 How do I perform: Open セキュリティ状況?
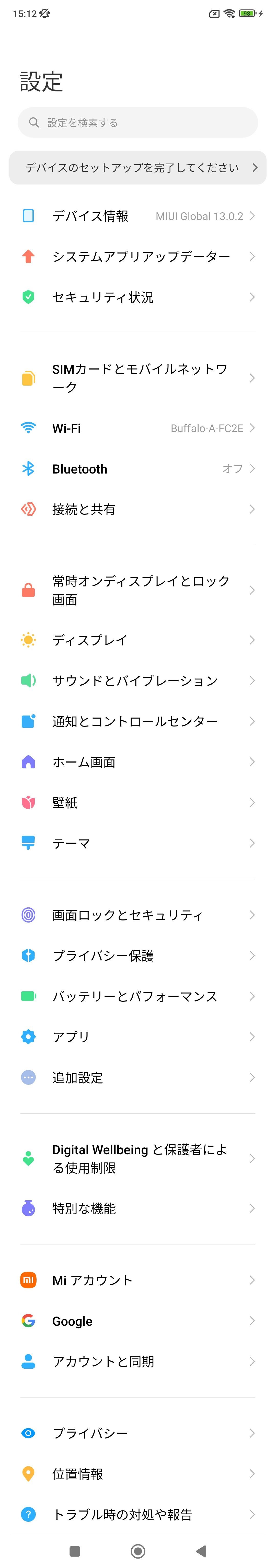(138, 297)
